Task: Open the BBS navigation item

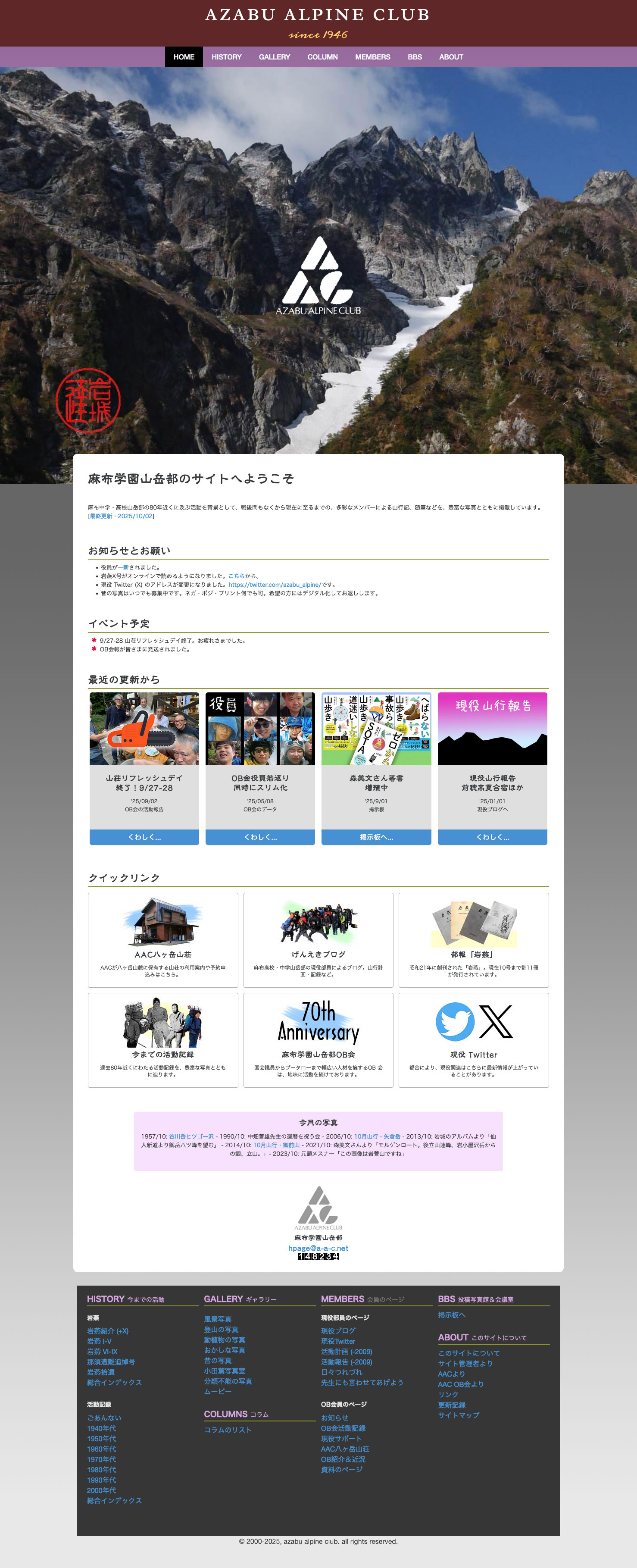Action: coord(415,56)
